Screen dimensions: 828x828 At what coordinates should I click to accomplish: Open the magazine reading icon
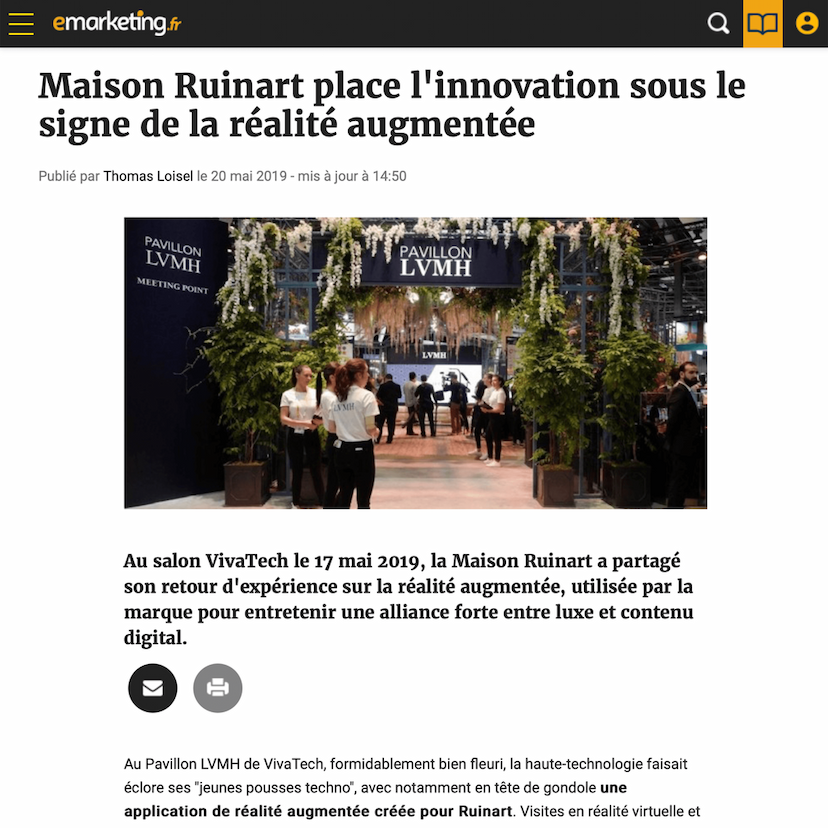coord(763,24)
